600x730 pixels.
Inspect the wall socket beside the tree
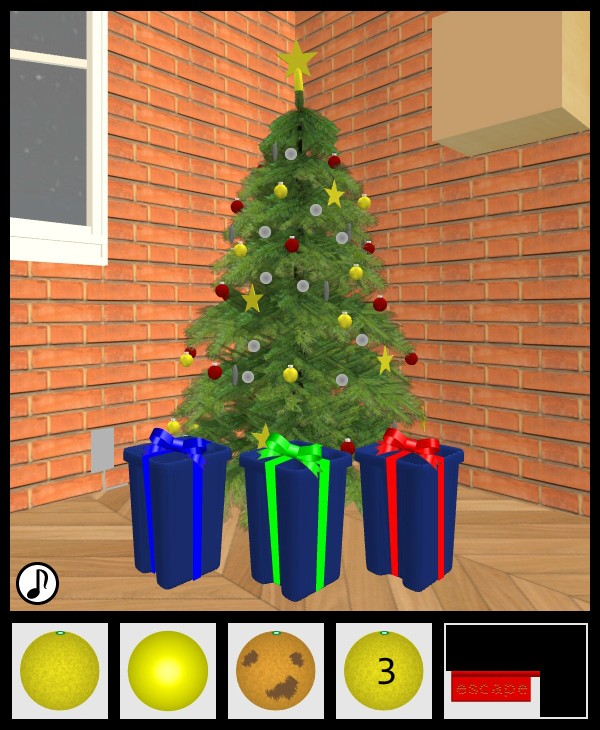[x=102, y=449]
